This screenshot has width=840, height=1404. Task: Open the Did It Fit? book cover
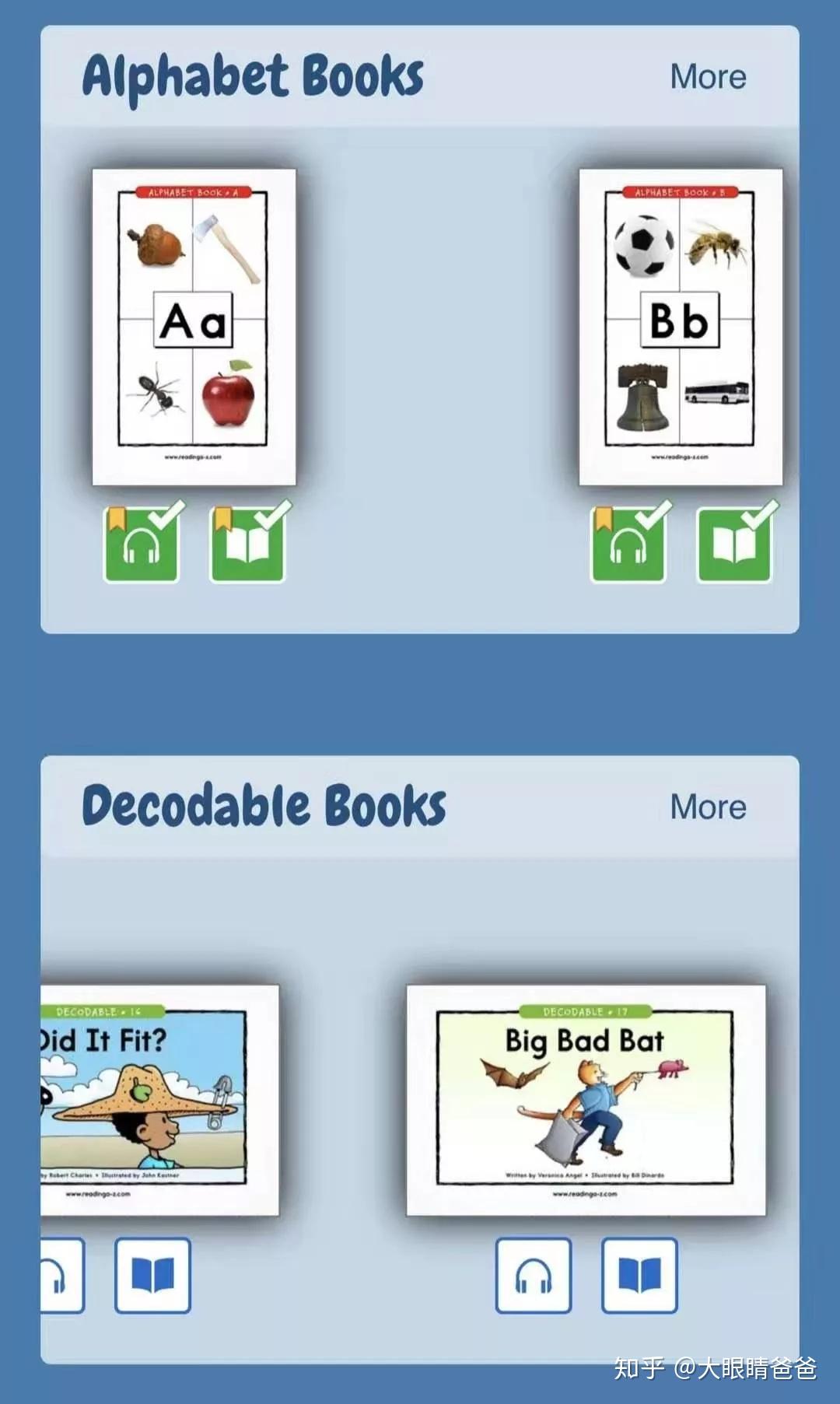[x=159, y=1099]
